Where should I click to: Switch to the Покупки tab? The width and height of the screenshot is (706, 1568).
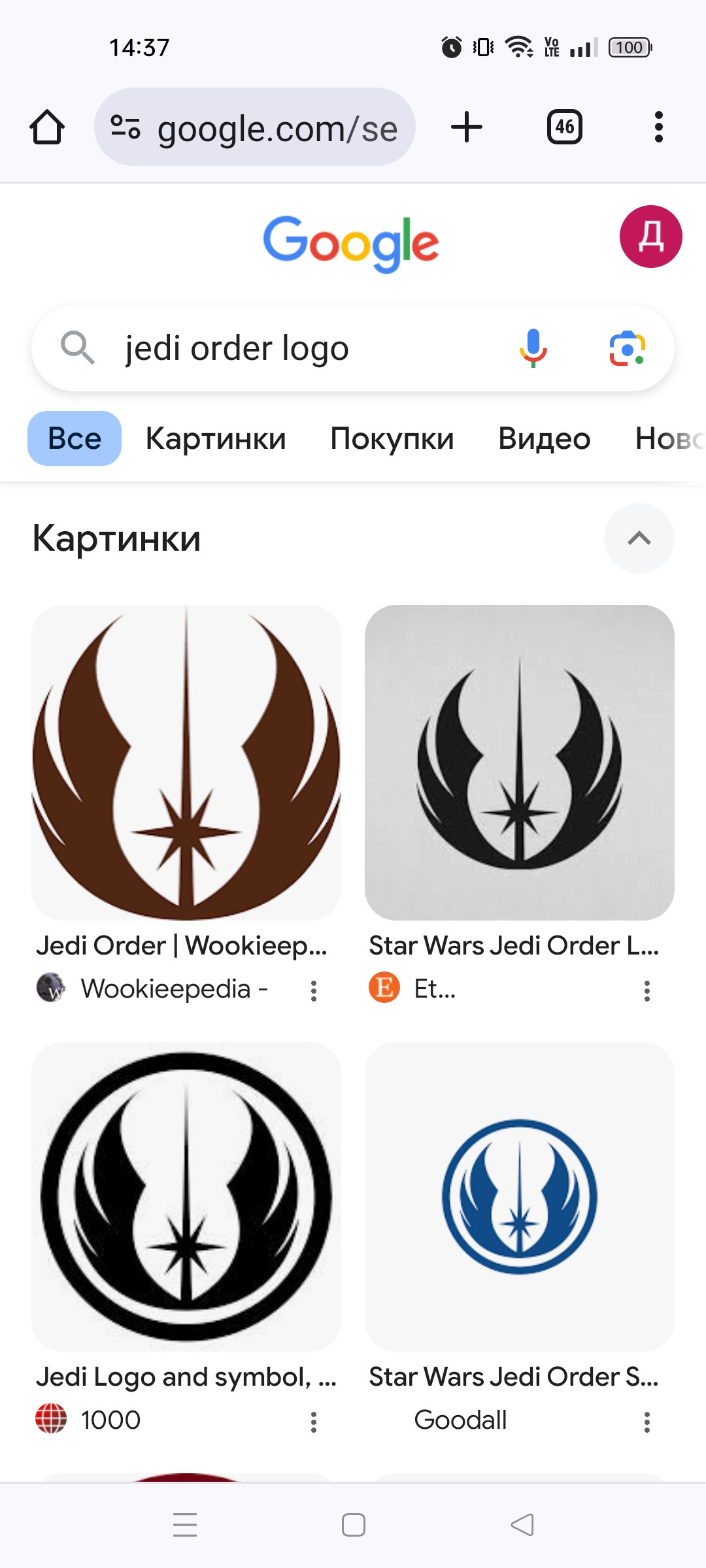pos(392,438)
